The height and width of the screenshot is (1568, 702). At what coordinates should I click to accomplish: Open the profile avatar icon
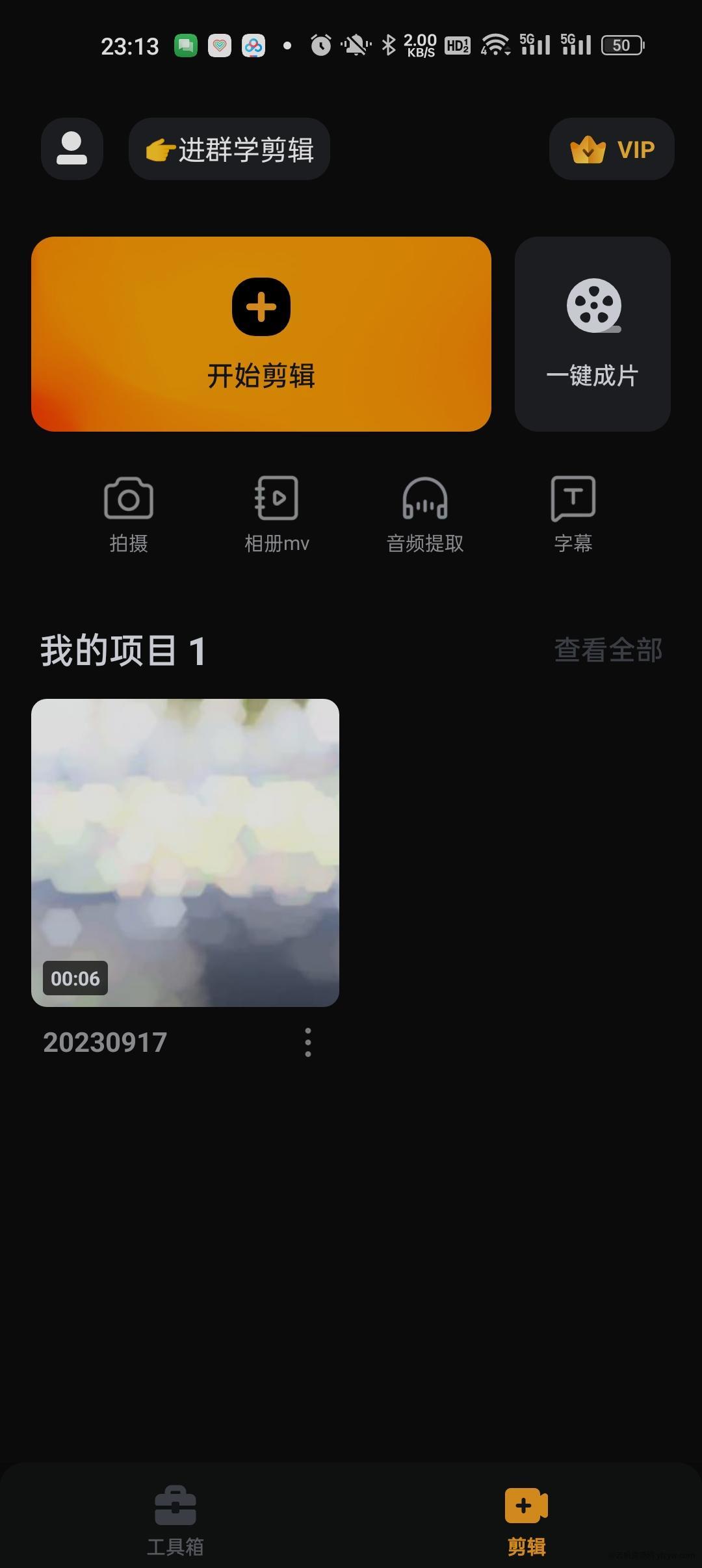[x=71, y=149]
